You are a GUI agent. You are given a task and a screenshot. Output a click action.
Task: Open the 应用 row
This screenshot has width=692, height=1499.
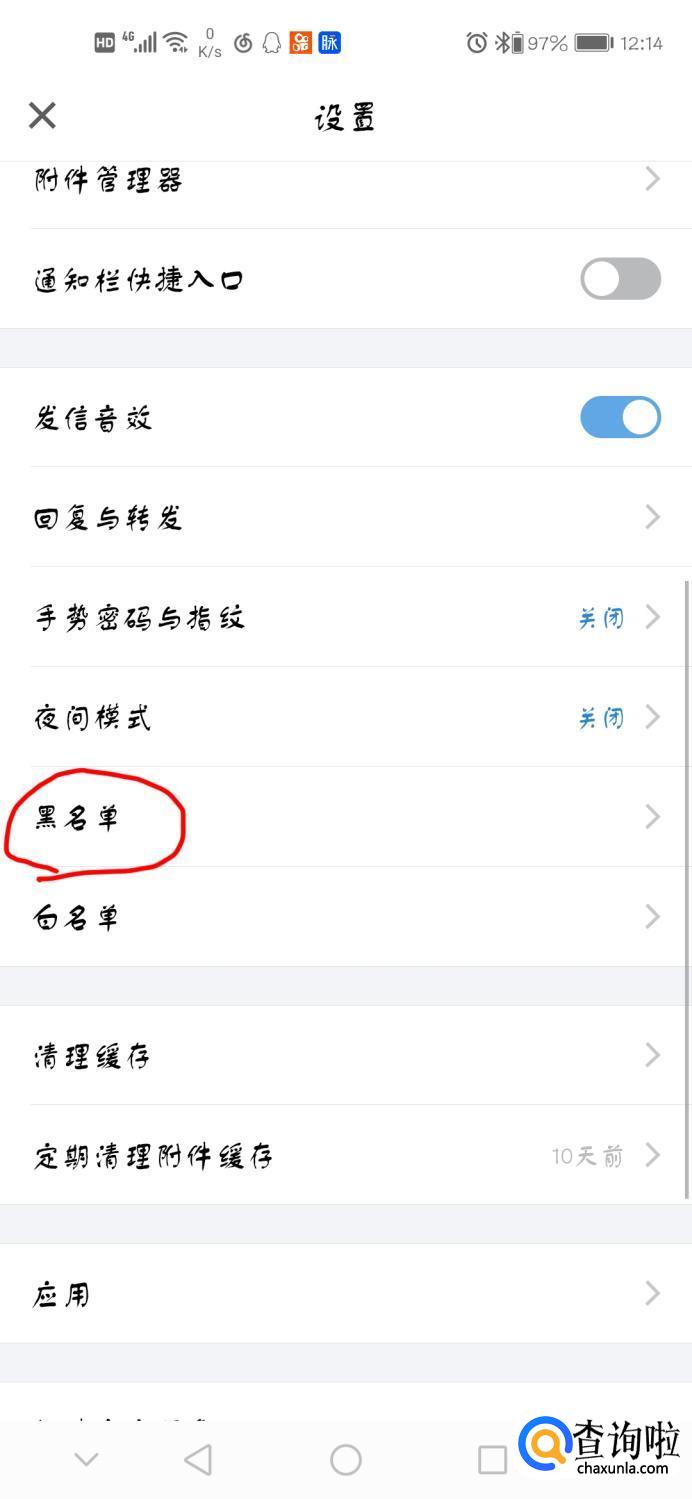(346, 1293)
